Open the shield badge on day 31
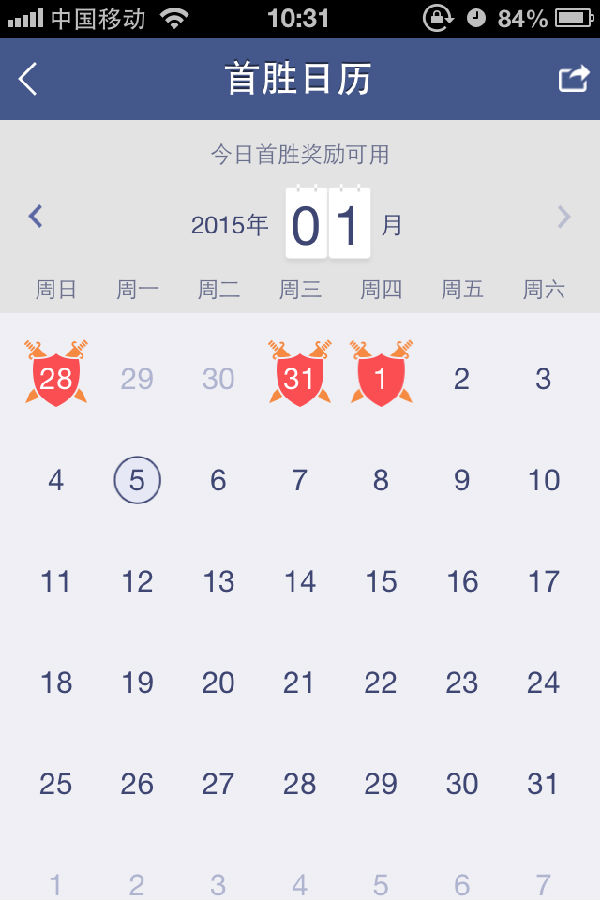The image size is (600, 900). [x=299, y=376]
